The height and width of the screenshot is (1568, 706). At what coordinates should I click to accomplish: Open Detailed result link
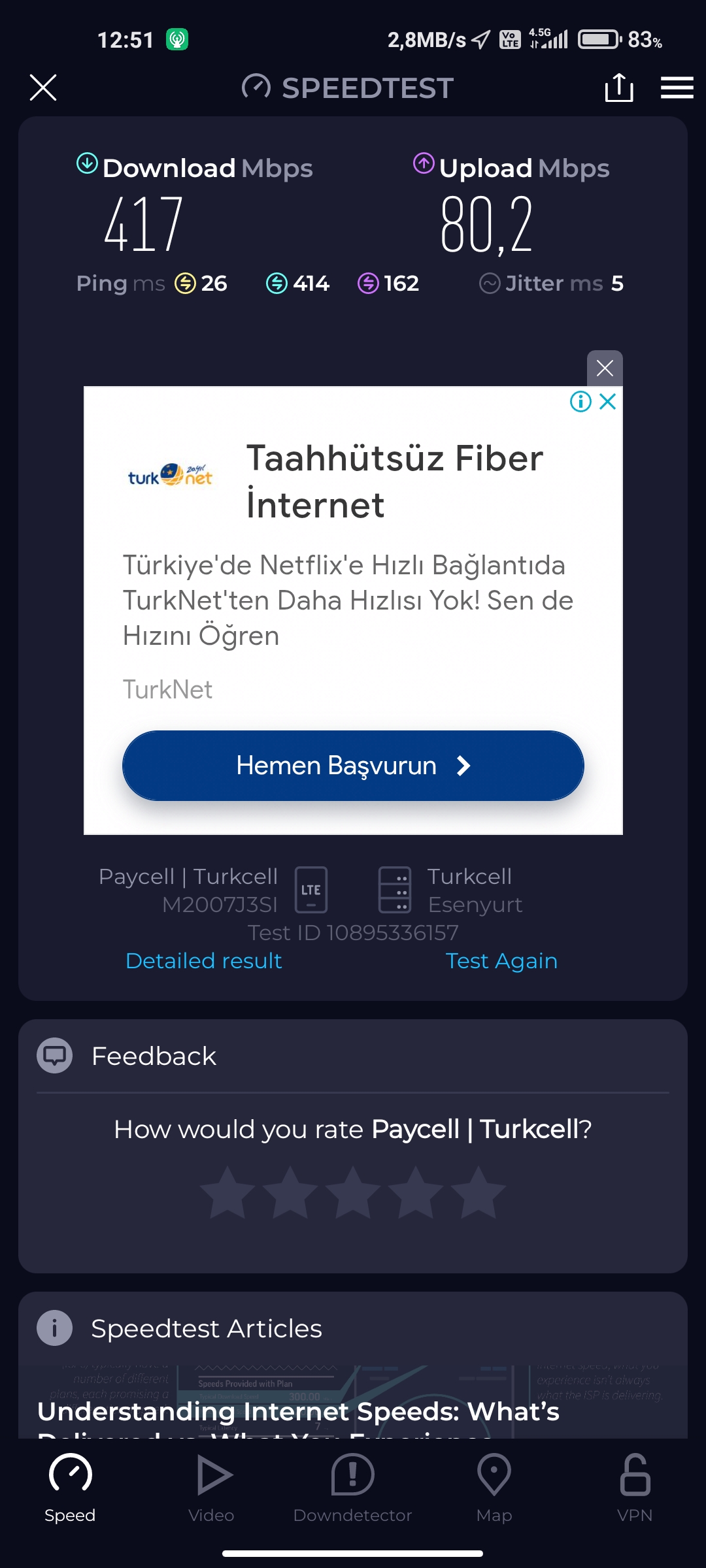(x=203, y=961)
